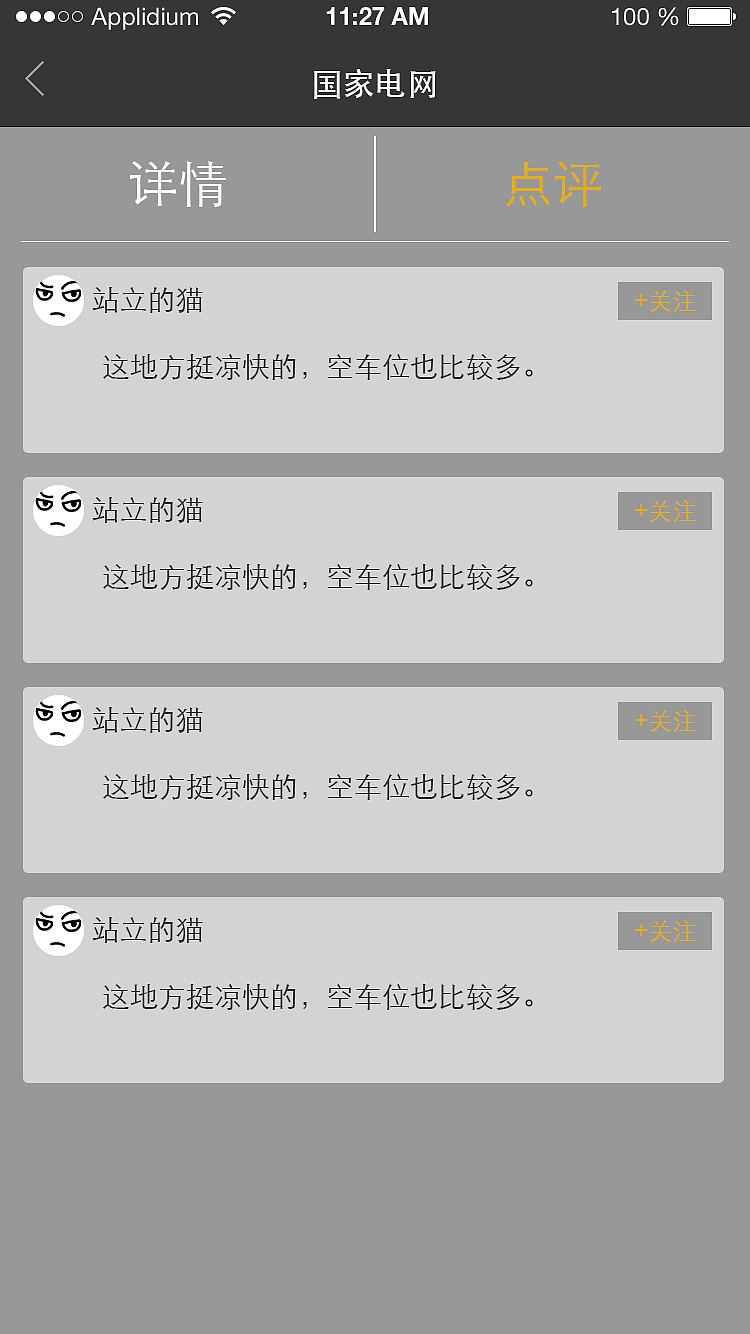Open the 国家电网 title in the header

click(x=375, y=84)
